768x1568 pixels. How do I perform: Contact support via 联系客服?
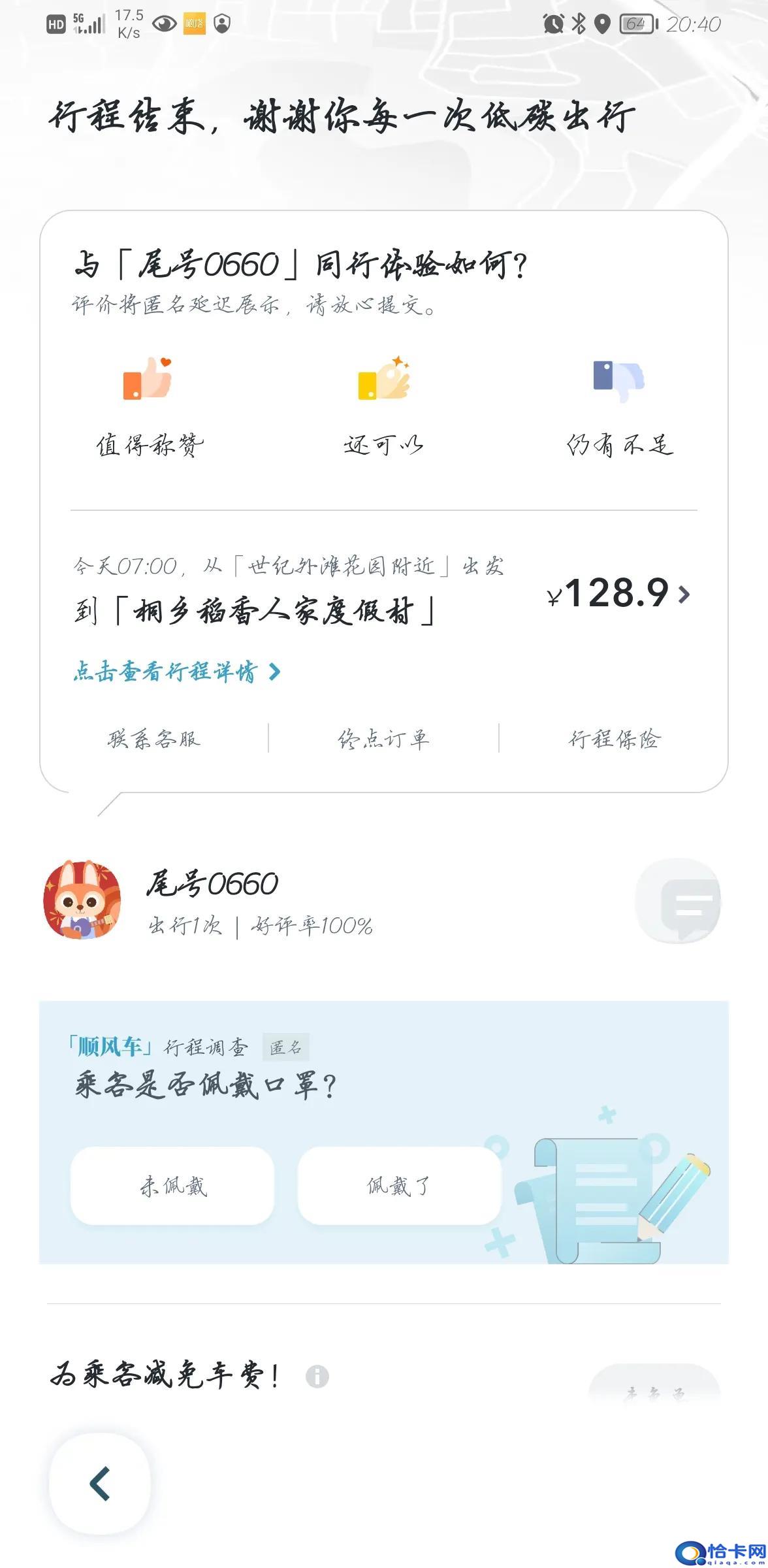(154, 739)
